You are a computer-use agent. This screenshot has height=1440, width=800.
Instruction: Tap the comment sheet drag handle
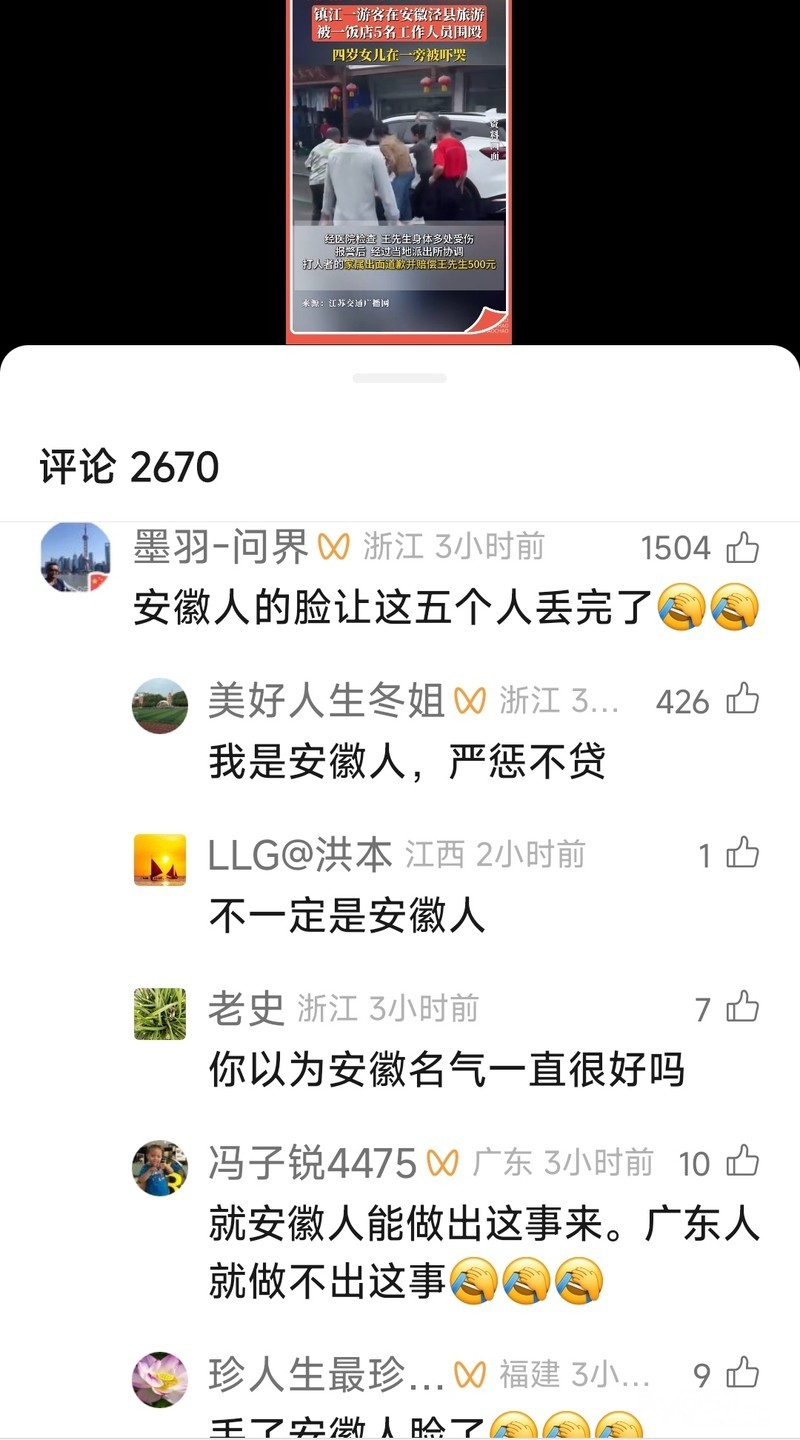click(400, 378)
